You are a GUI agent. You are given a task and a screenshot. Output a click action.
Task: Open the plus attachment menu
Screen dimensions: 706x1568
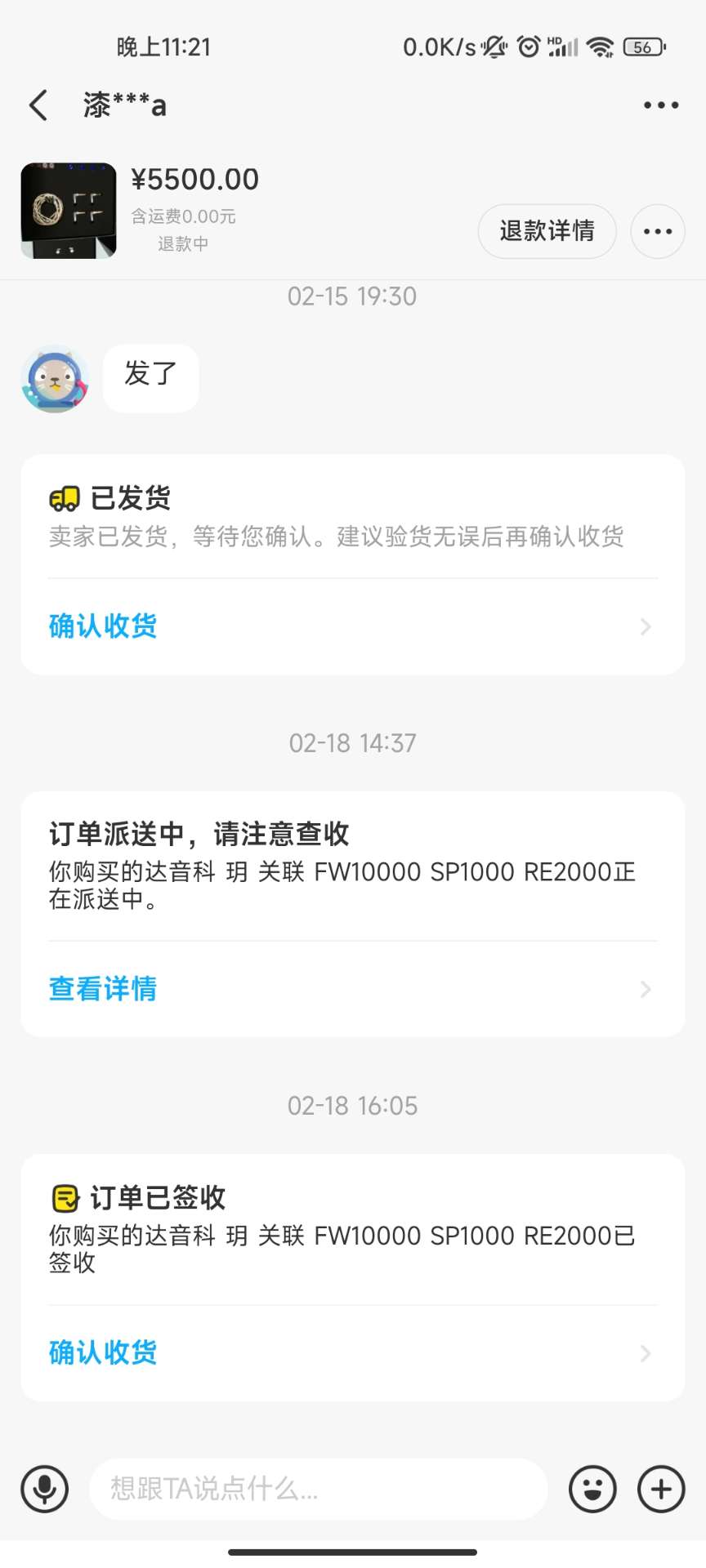pyautogui.click(x=660, y=1489)
